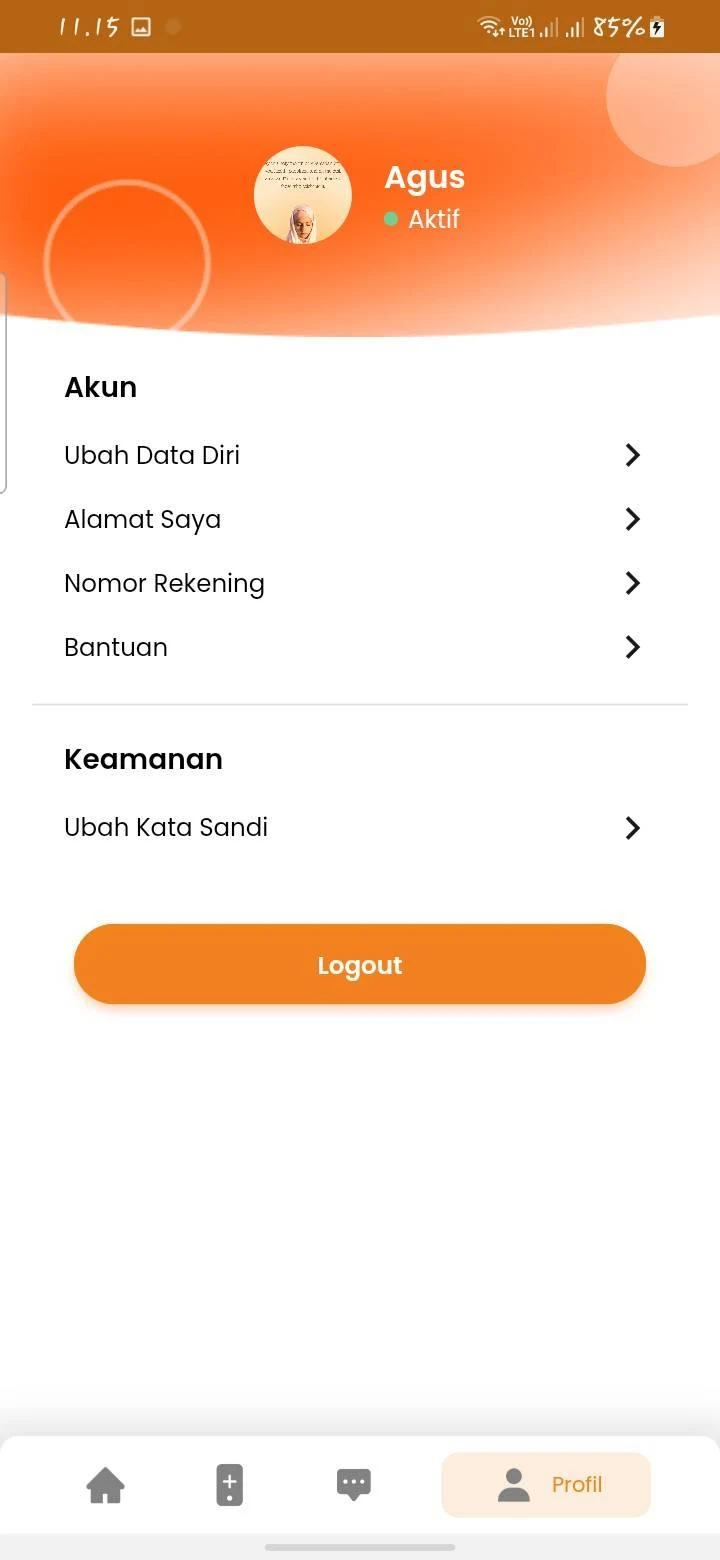Image resolution: width=720 pixels, height=1560 pixels.
Task: Switch to the chat messages tab
Action: [x=354, y=1485]
